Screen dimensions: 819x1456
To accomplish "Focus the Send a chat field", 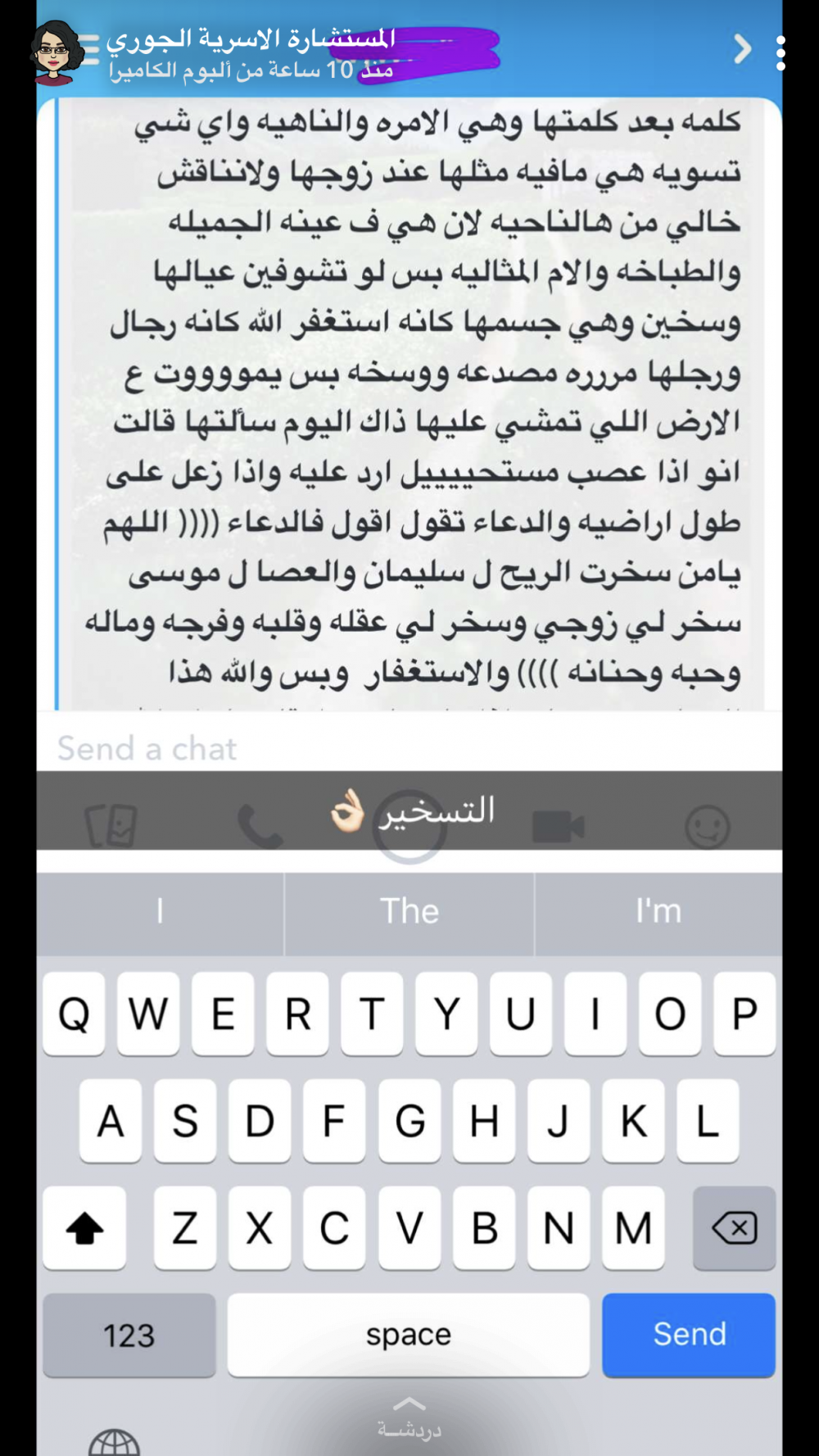I will point(409,748).
